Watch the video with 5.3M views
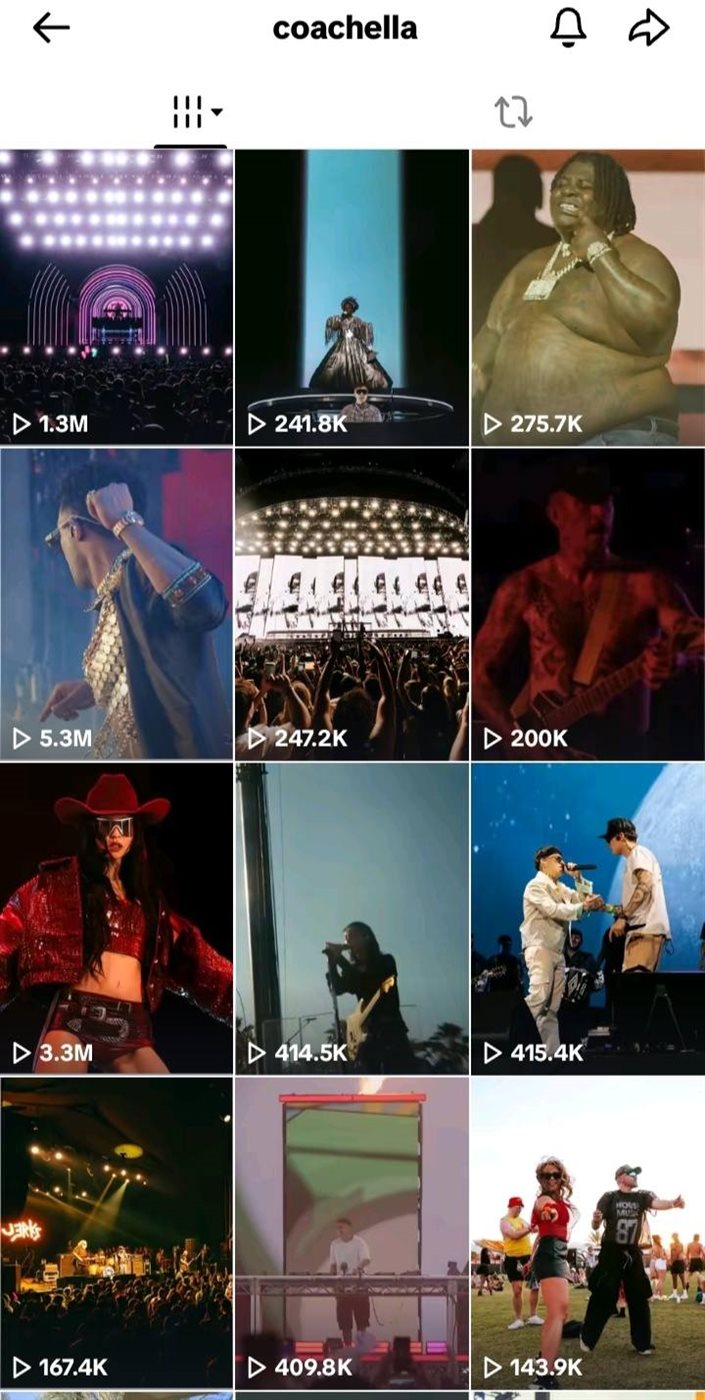The image size is (705, 1400). (x=116, y=604)
